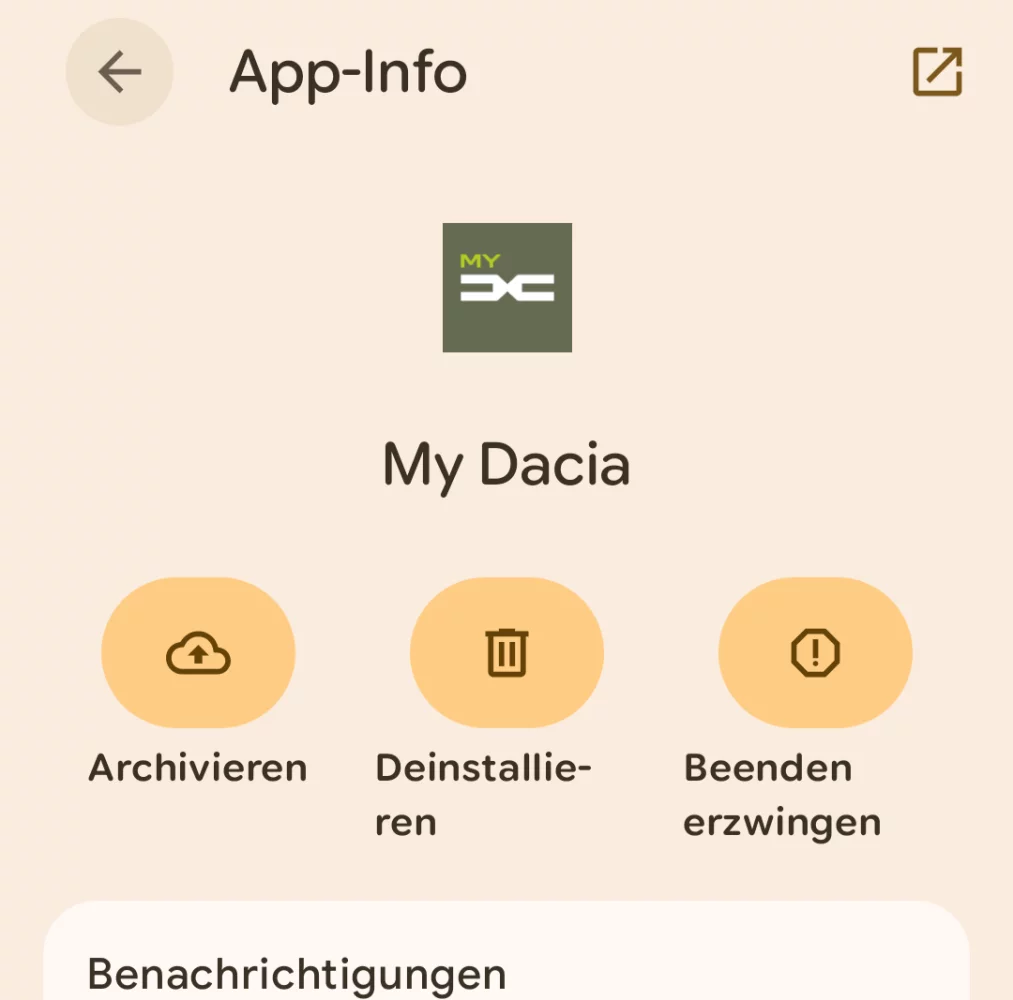Viewport: 1013px width, 1000px height.
Task: Archive the My Dacia app
Action: pyautogui.click(x=198, y=652)
